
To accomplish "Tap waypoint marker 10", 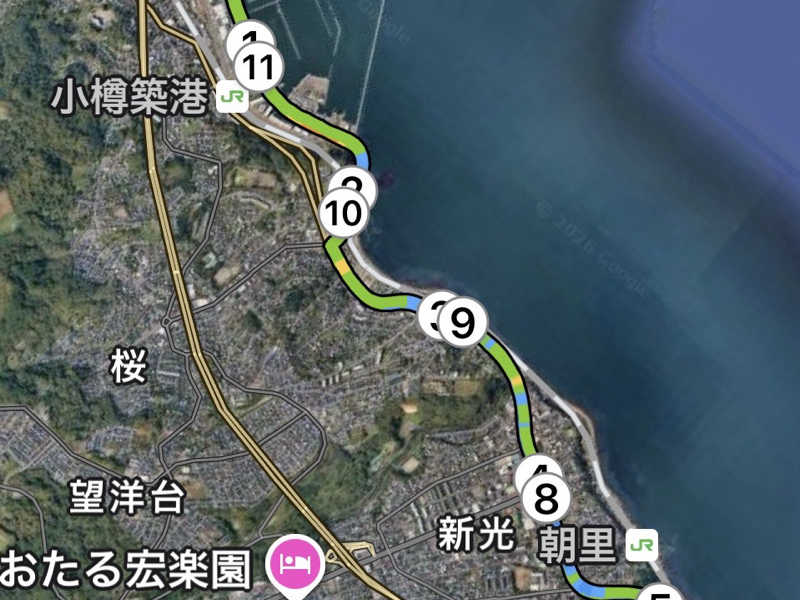I will point(343,213).
